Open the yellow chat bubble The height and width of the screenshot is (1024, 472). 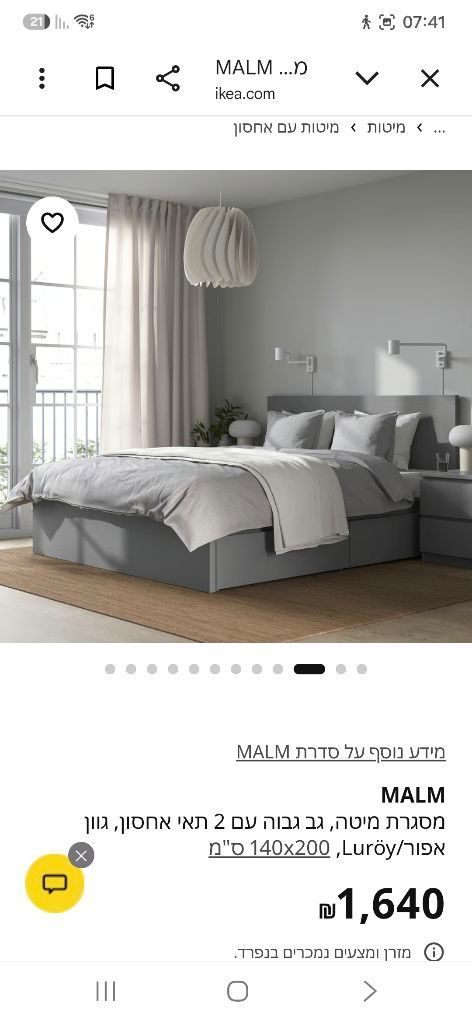55,884
